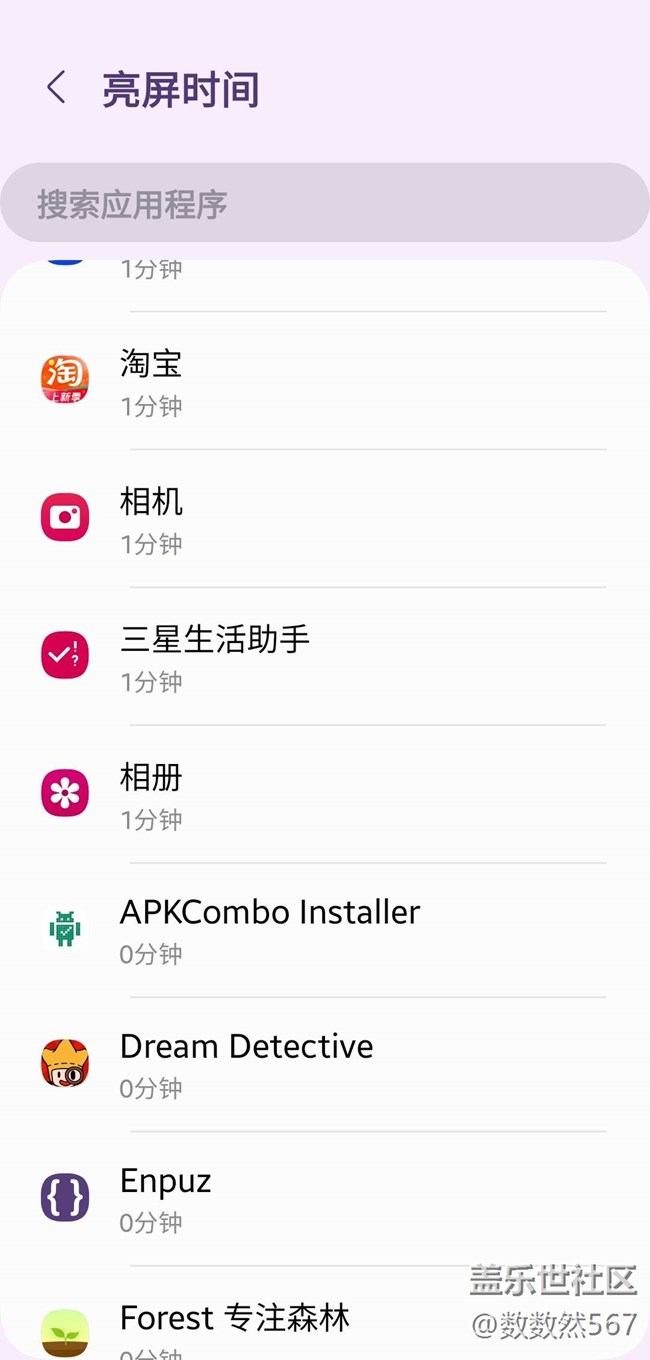This screenshot has width=650, height=1360.
Task: Open the 相机 row
Action: pos(325,519)
